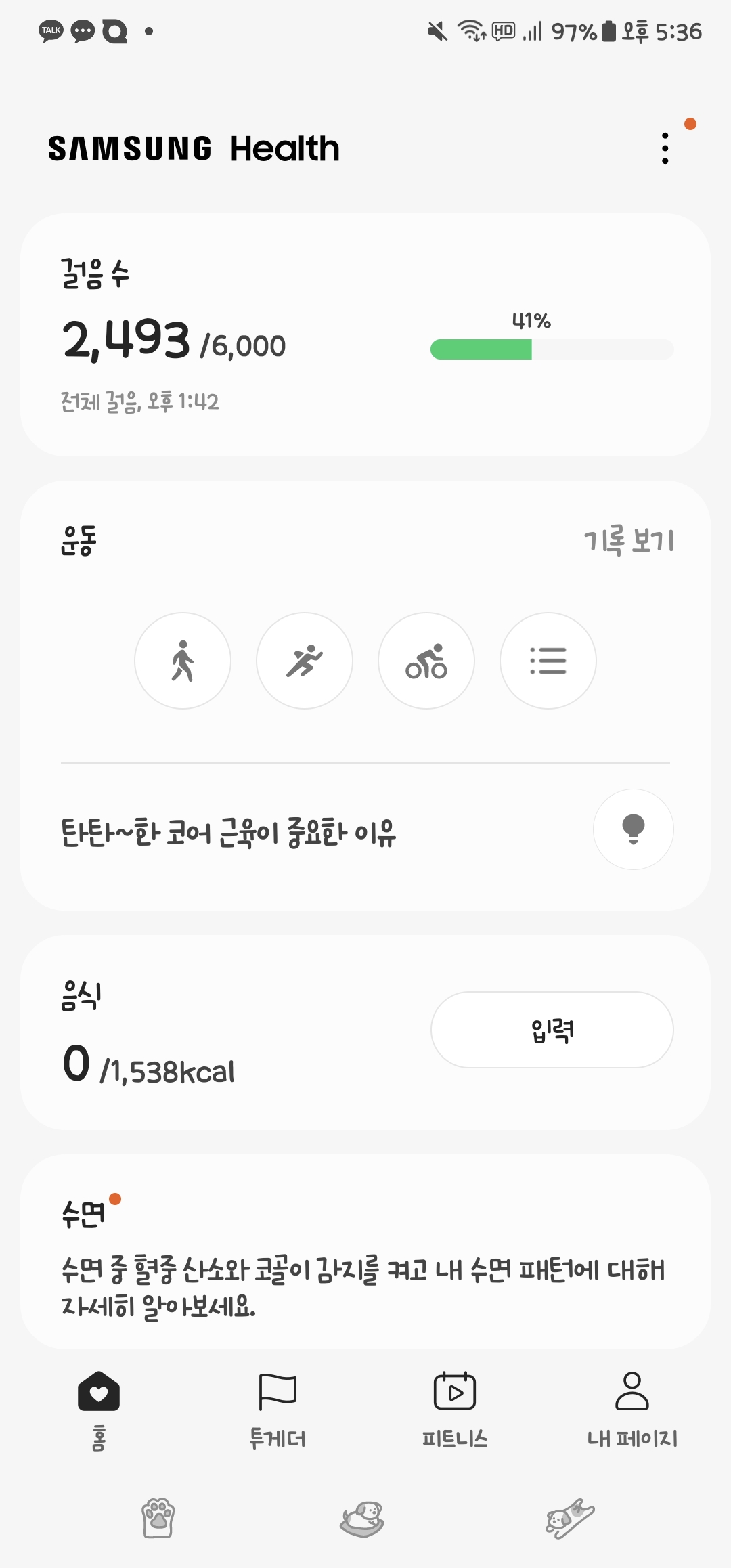Image resolution: width=731 pixels, height=1568 pixels.
Task: Start a running workout
Action: pyautogui.click(x=305, y=661)
